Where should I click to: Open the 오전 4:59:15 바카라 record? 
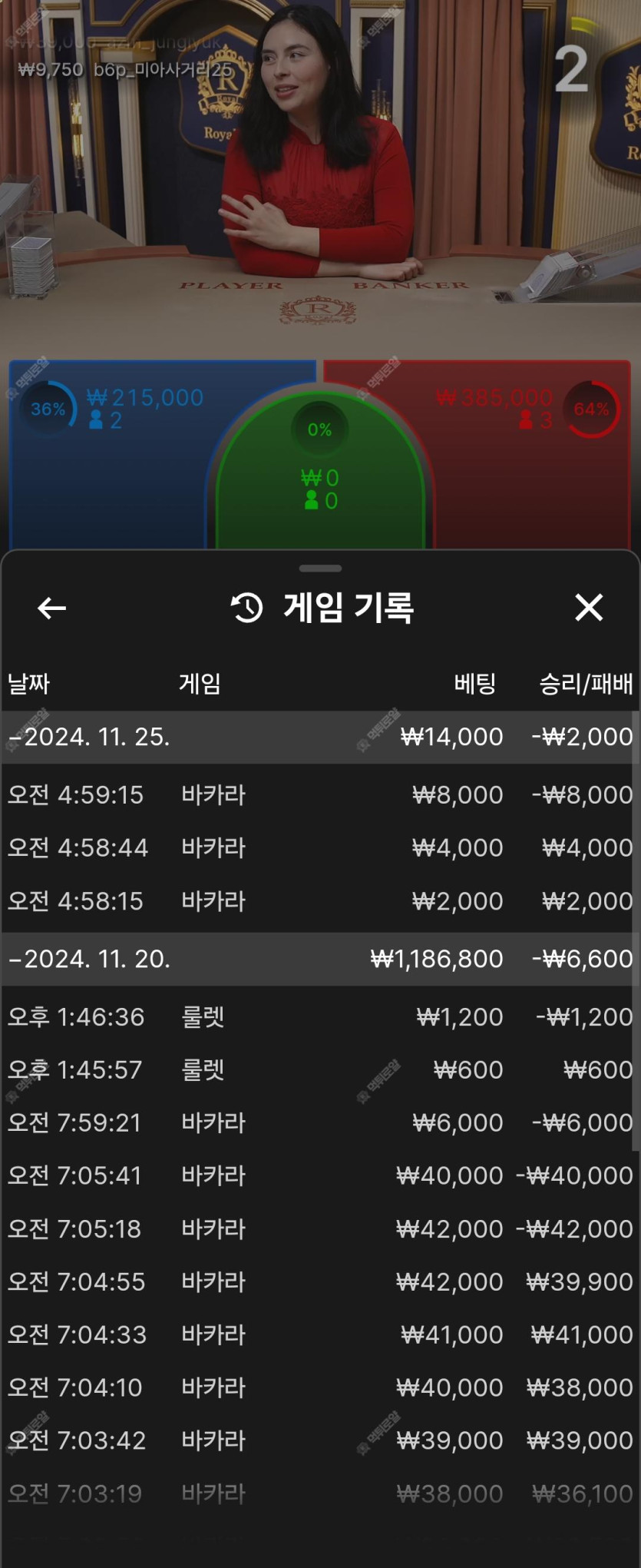coord(319,794)
